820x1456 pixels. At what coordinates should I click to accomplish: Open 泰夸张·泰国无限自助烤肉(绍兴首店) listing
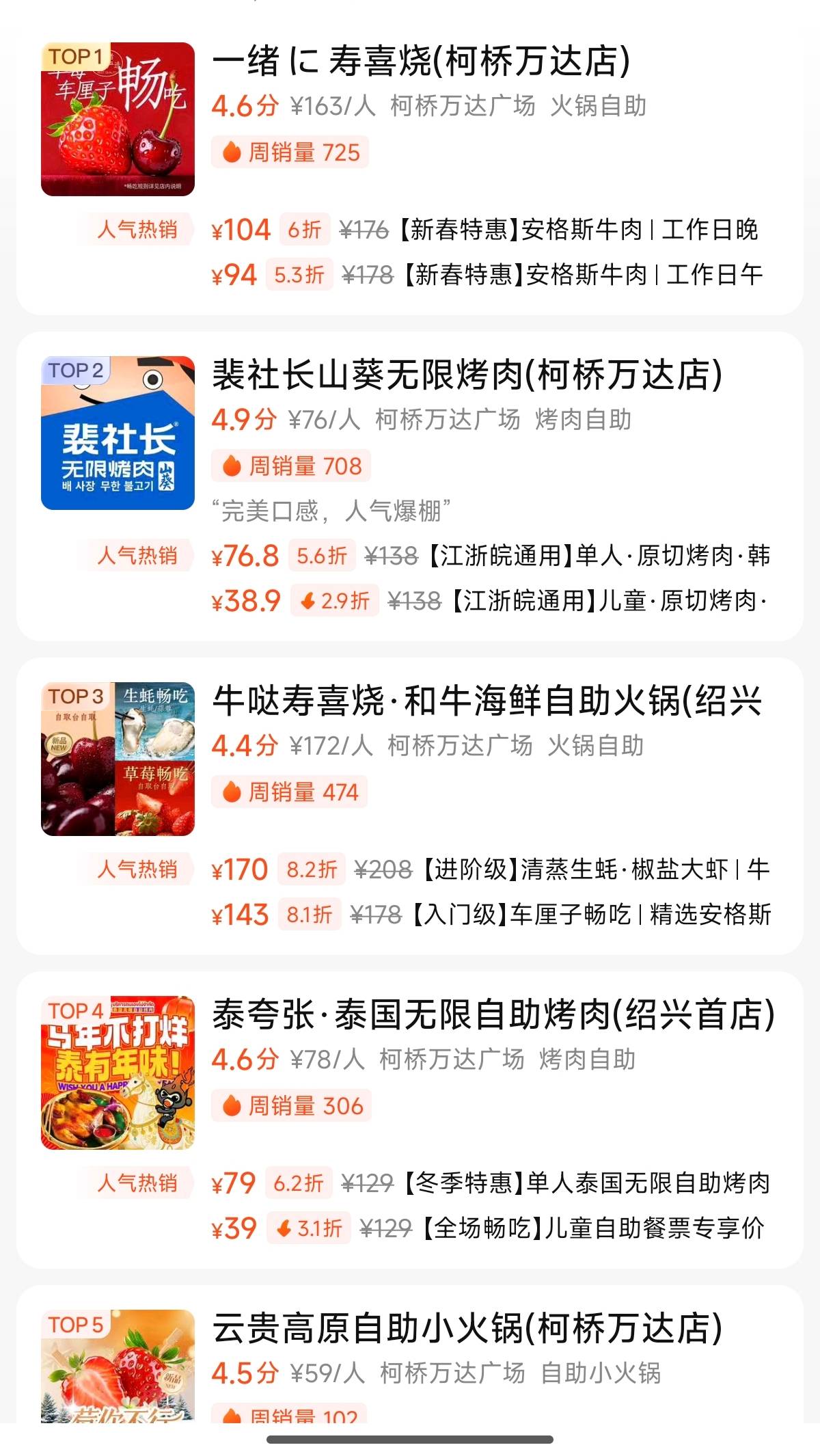(493, 1015)
